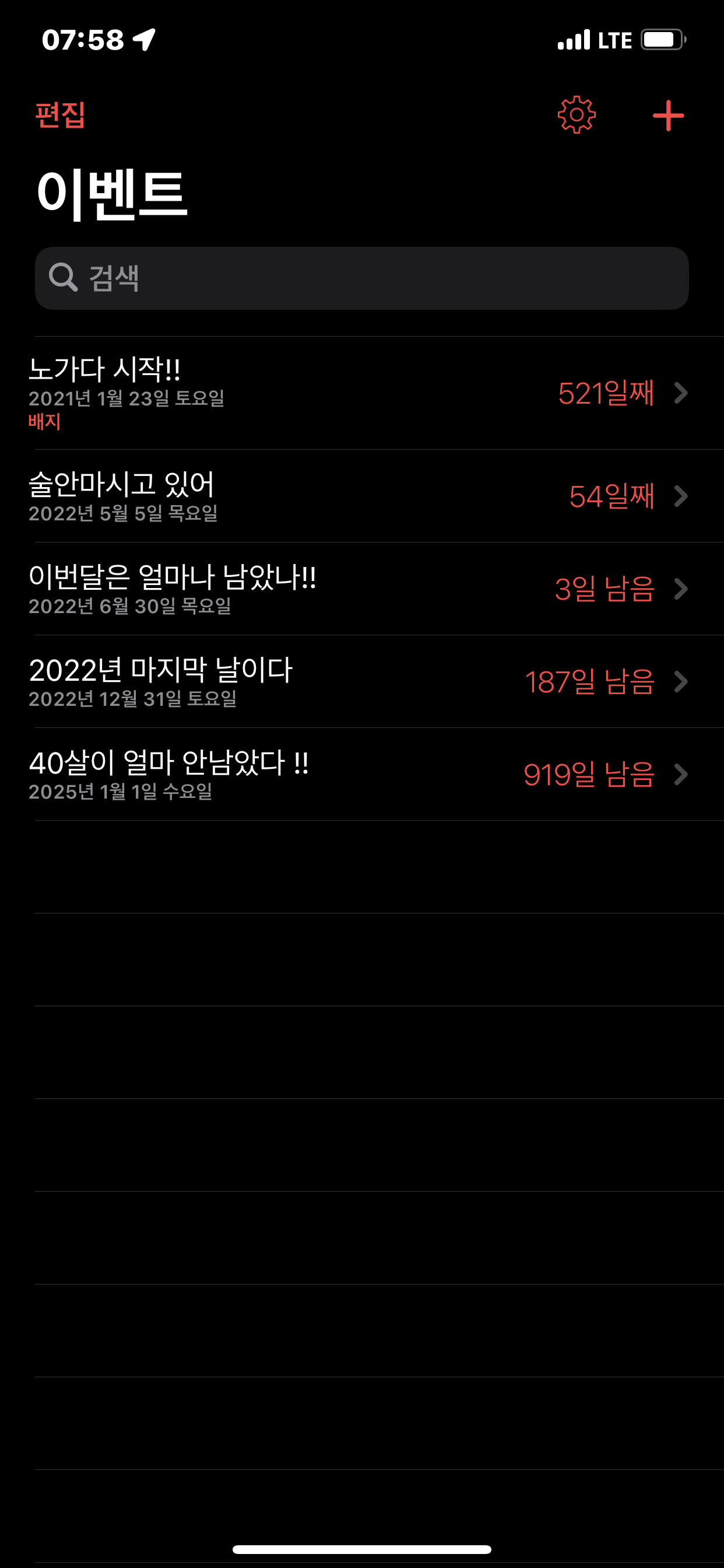
Task: Open 이번달은 얼마나 남았나!! event
Action: (x=361, y=589)
